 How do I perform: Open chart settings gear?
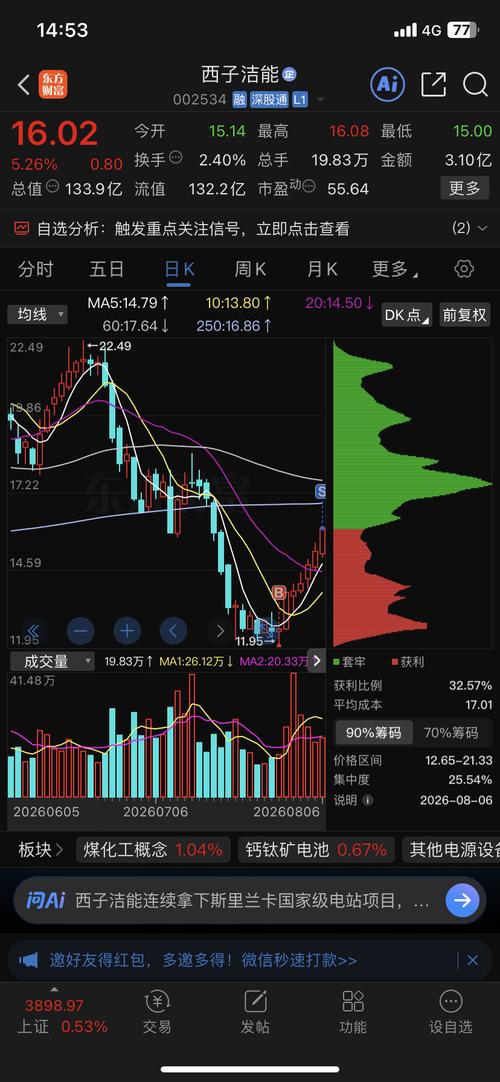click(464, 269)
